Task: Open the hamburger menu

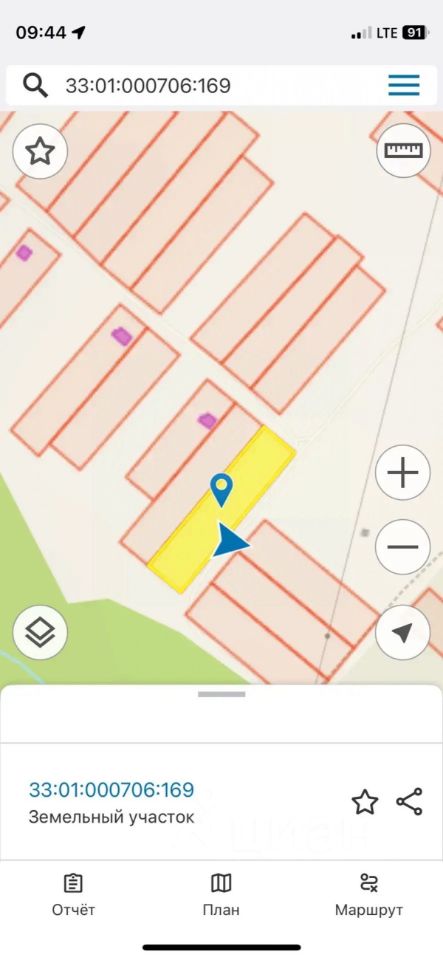Action: pos(404,85)
